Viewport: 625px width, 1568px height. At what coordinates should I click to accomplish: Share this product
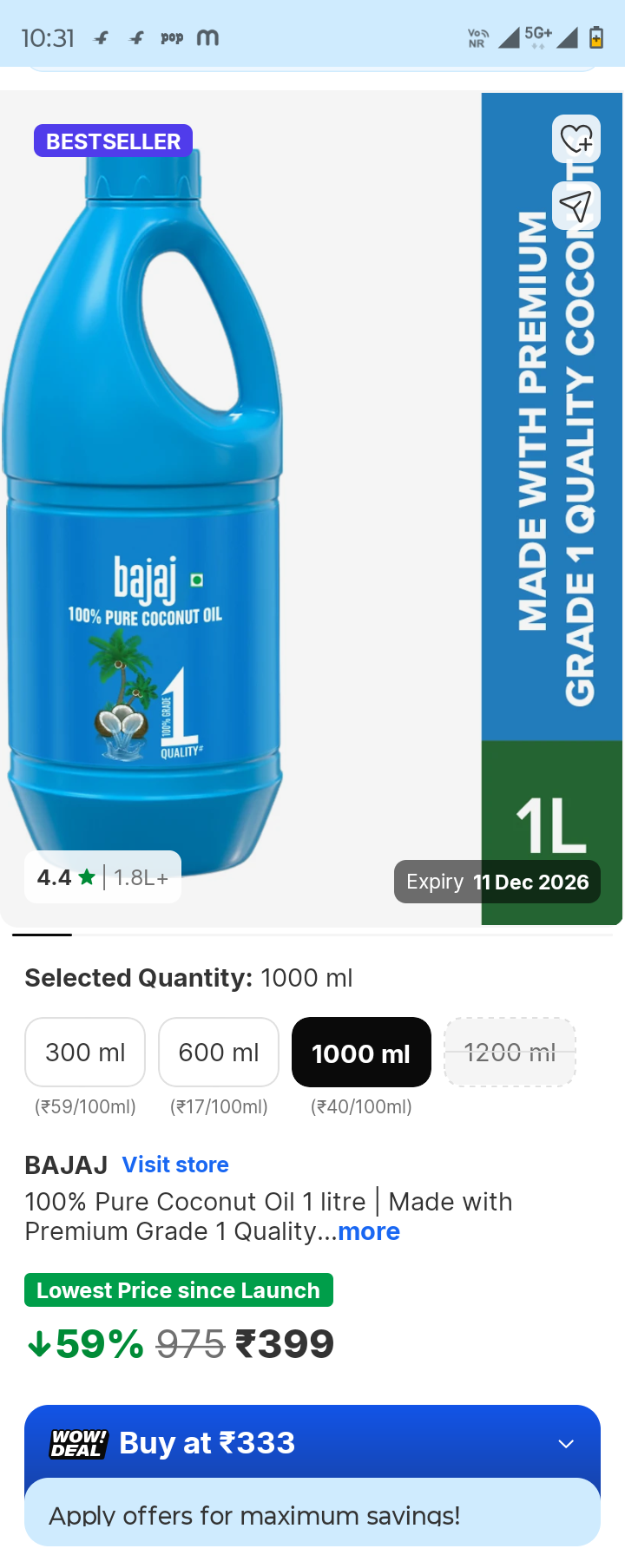pos(576,207)
